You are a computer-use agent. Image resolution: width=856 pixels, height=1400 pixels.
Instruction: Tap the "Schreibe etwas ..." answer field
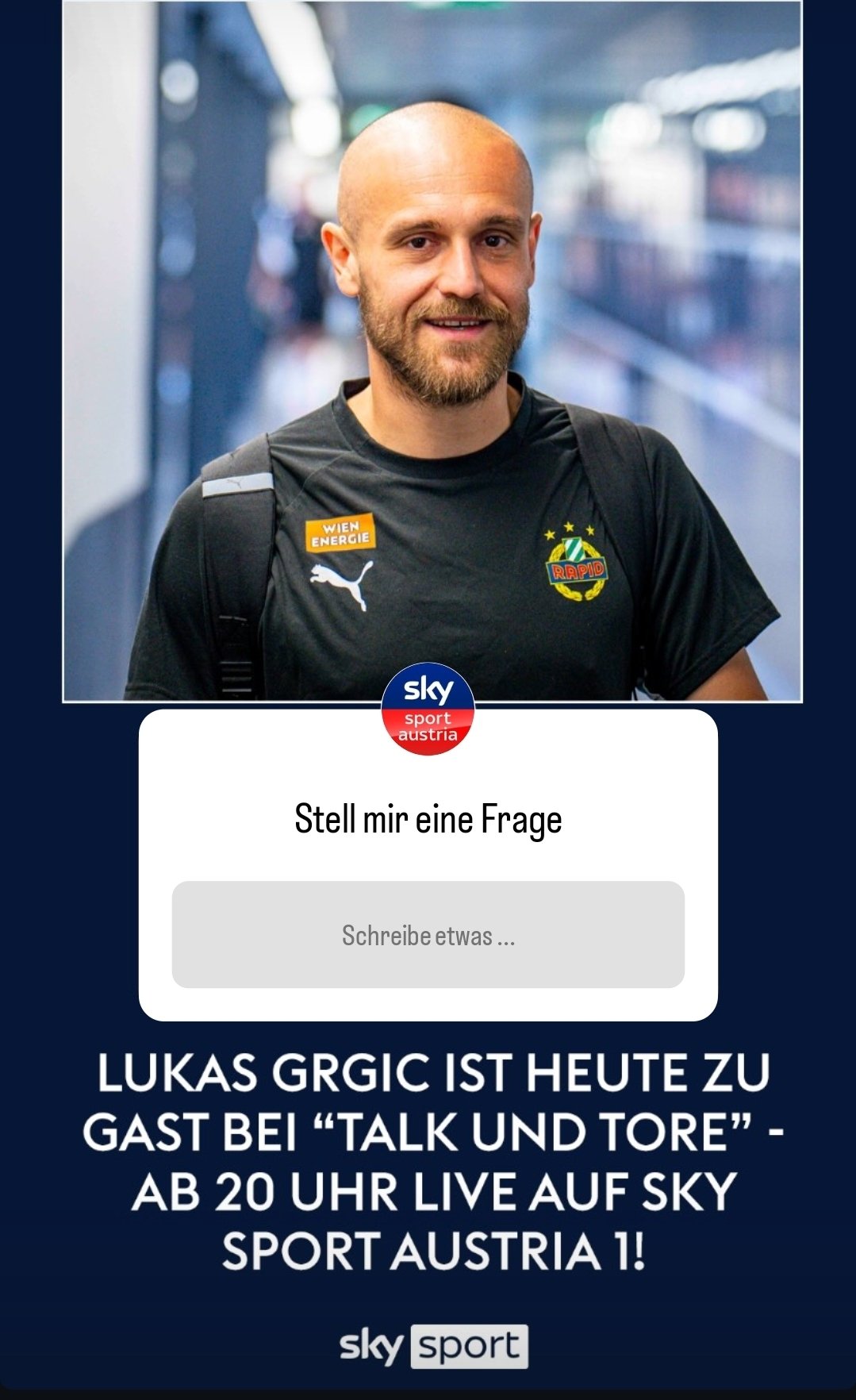(x=428, y=934)
